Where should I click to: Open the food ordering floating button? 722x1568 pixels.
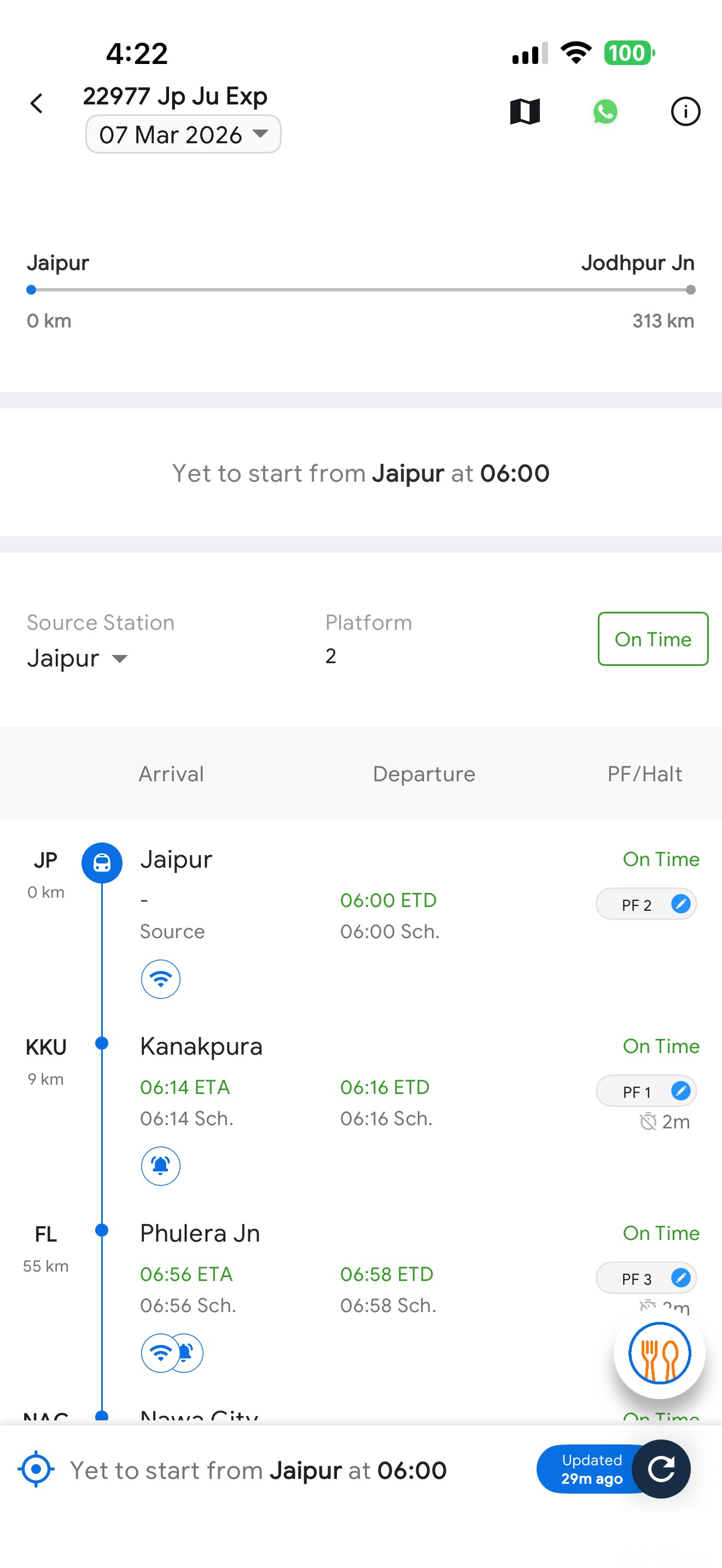click(659, 1353)
